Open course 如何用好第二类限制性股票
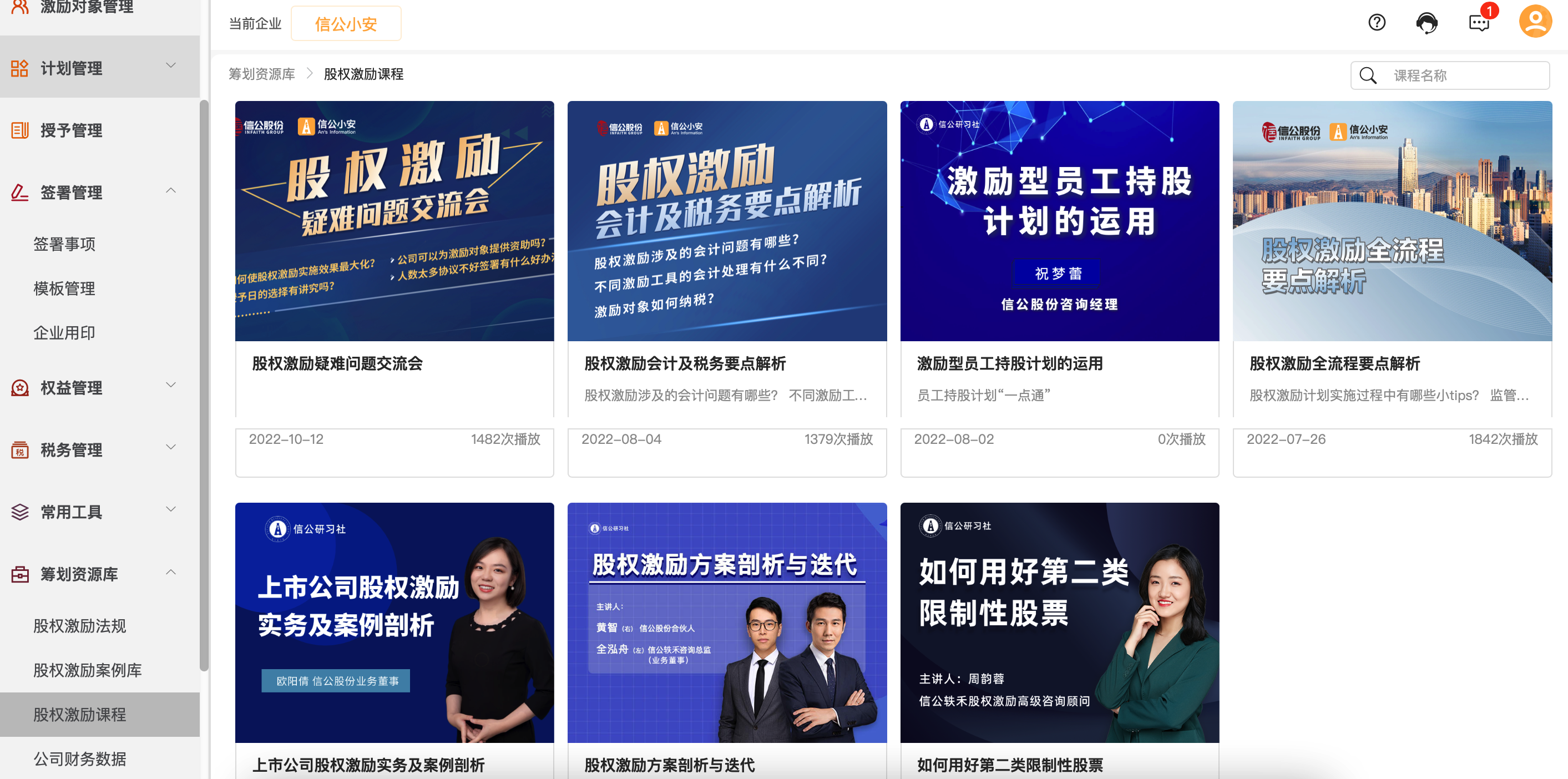This screenshot has height=779, width=1568. point(1059,633)
